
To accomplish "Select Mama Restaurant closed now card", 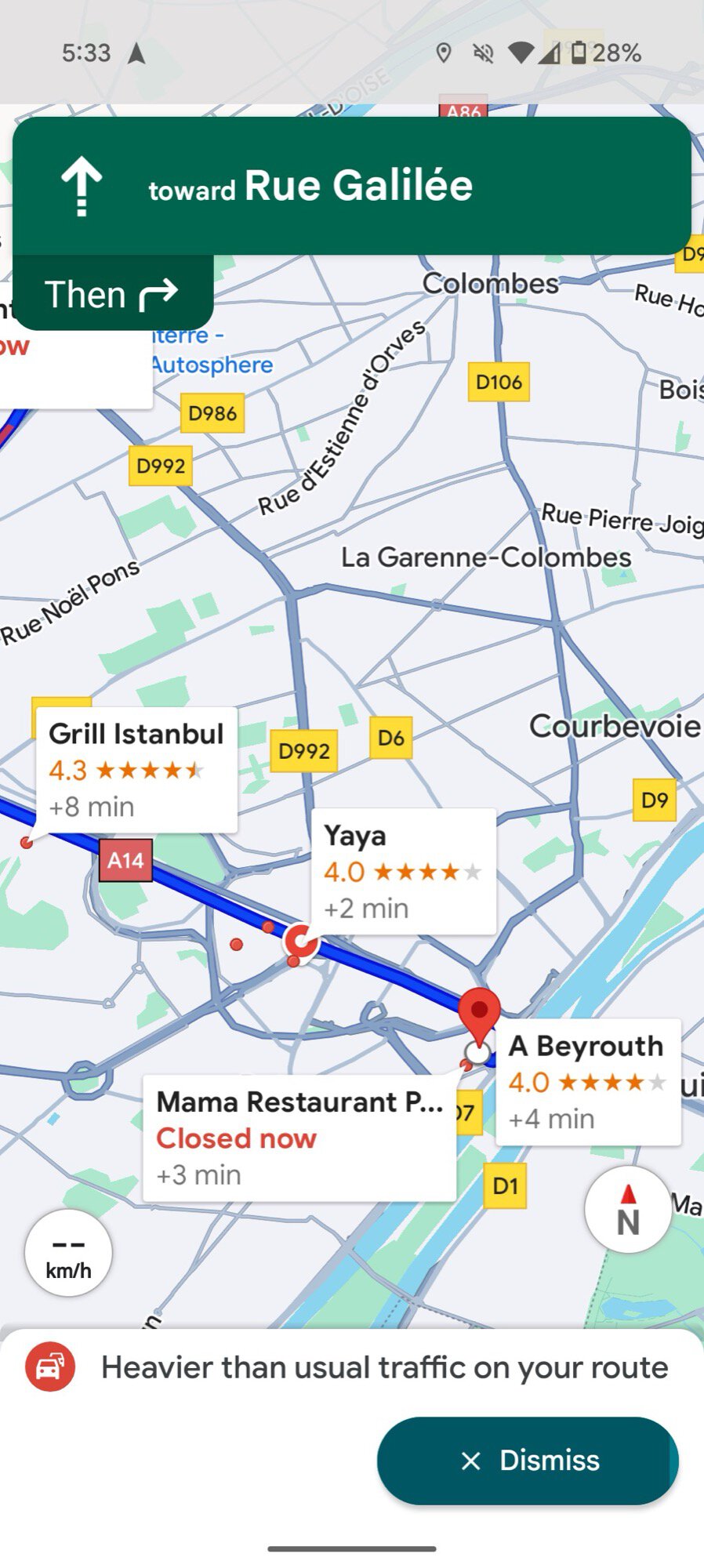I will [298, 1138].
